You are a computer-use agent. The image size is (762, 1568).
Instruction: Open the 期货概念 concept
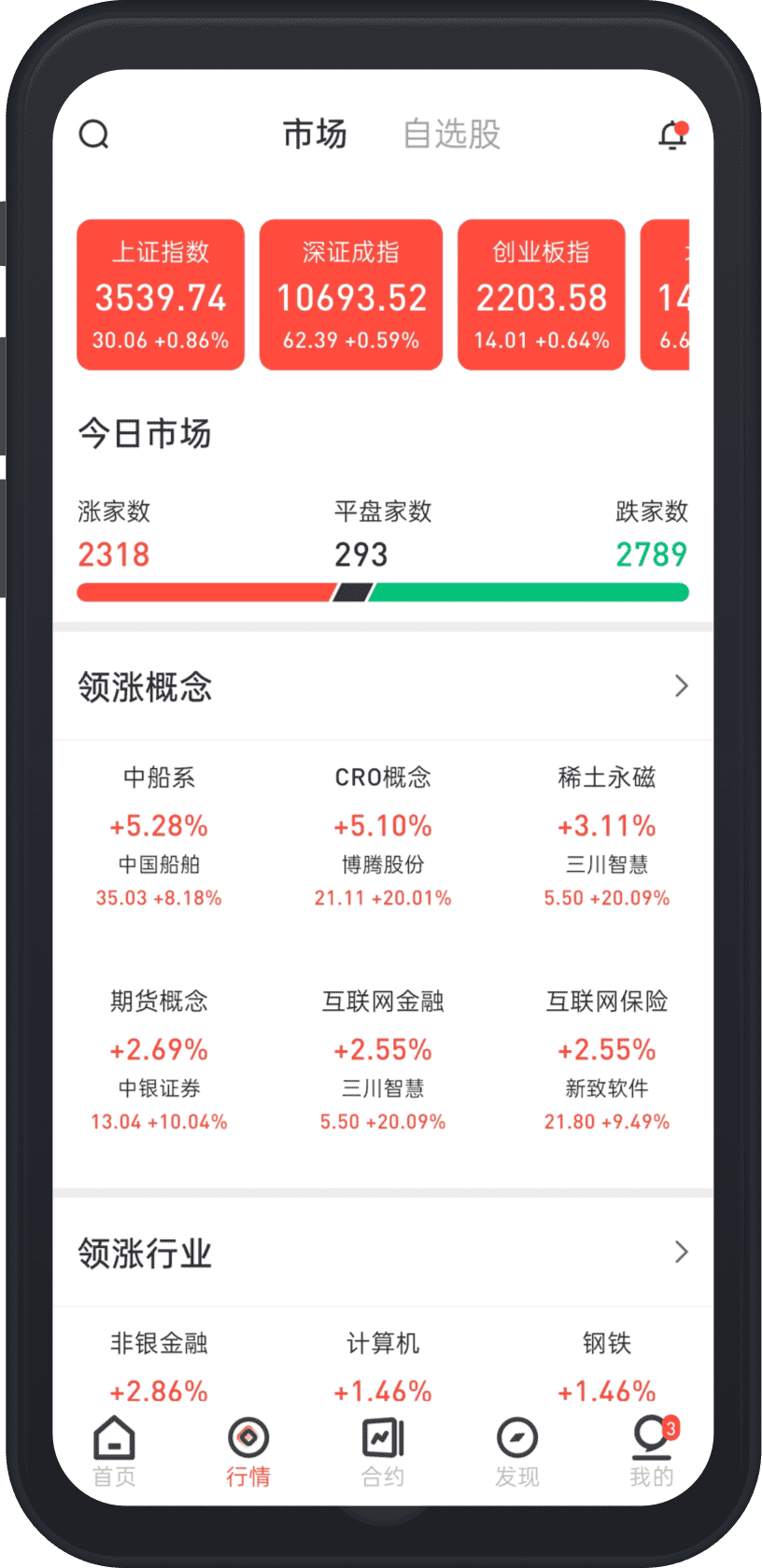[159, 1060]
